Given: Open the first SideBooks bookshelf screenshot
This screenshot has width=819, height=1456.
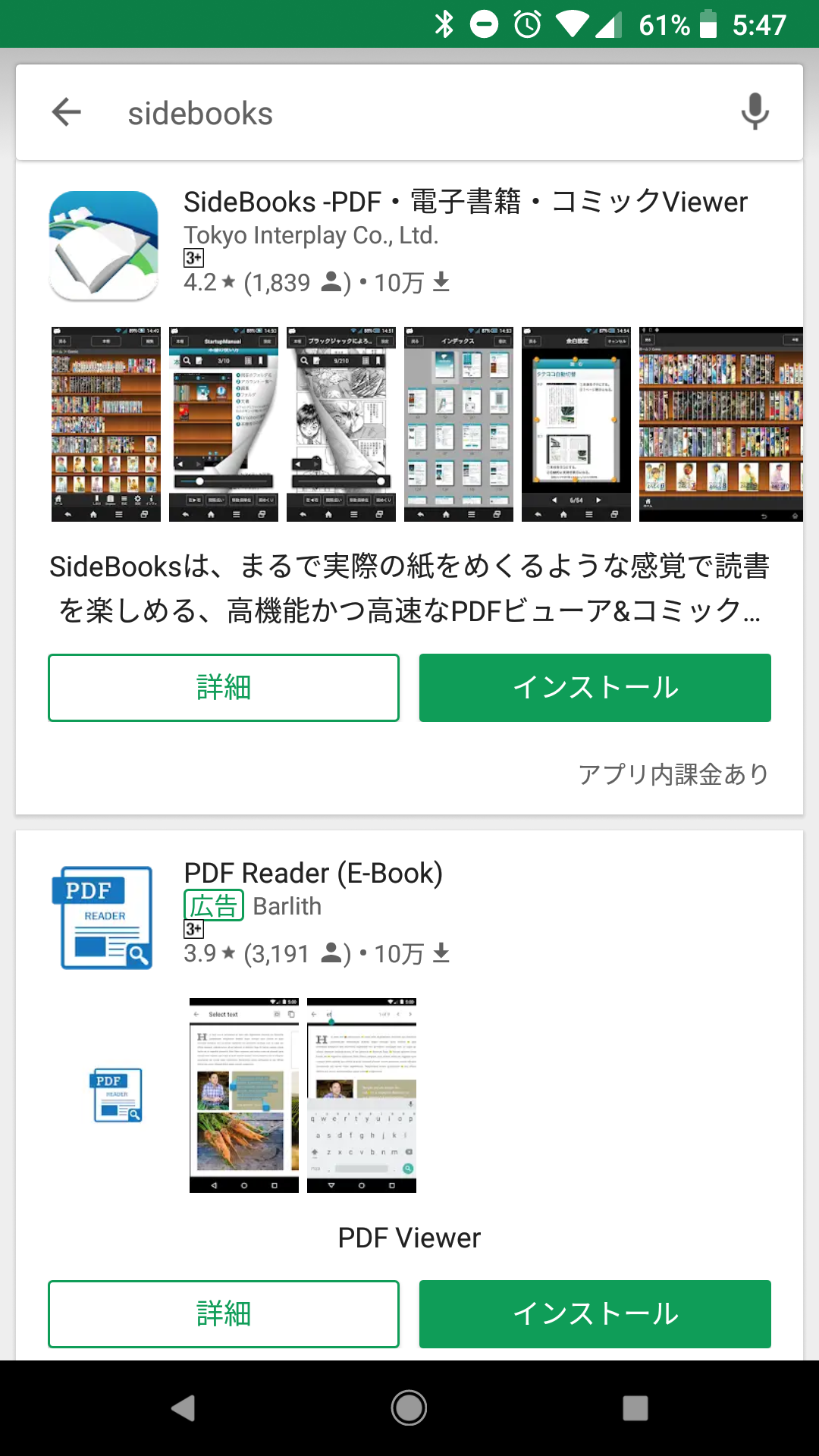Looking at the screenshot, I should coord(105,424).
